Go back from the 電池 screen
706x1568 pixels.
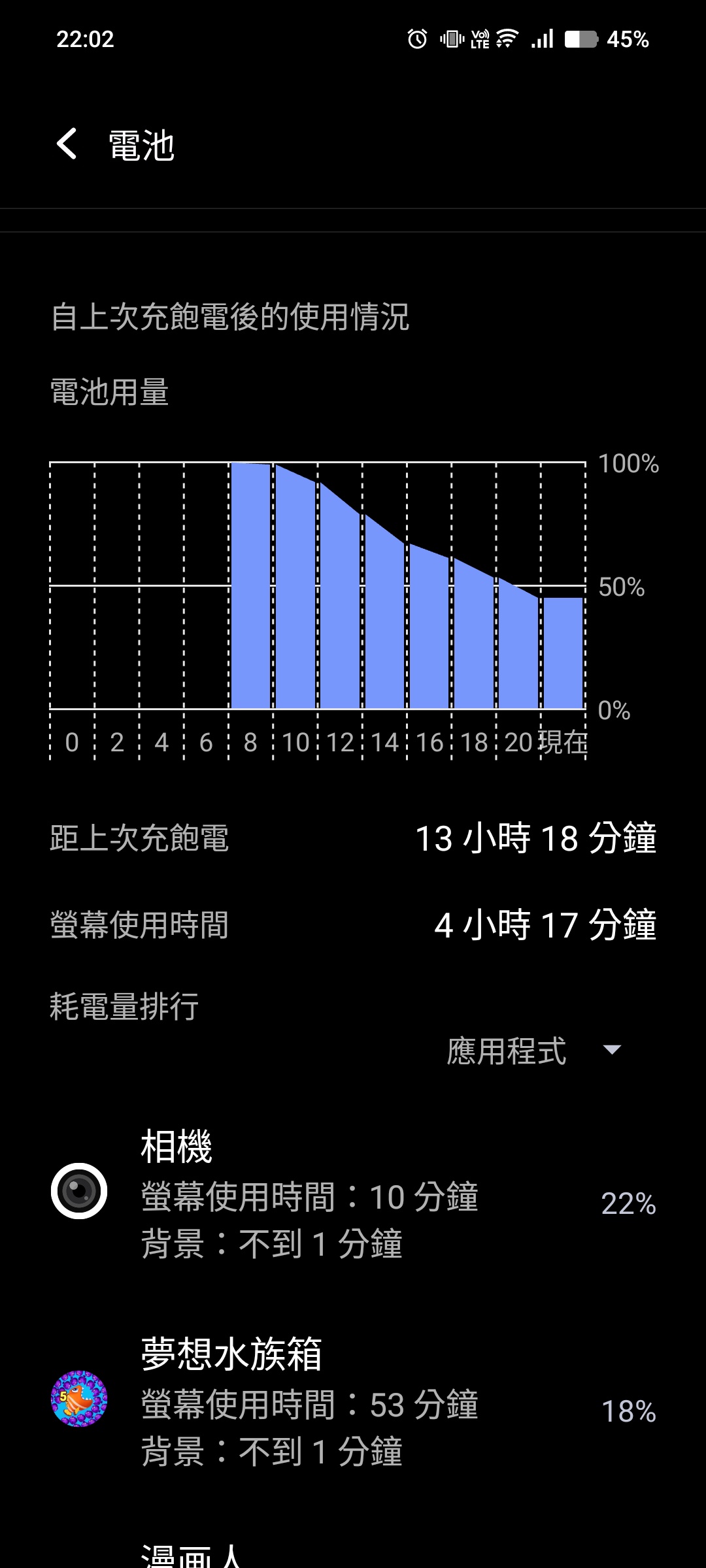click(67, 144)
